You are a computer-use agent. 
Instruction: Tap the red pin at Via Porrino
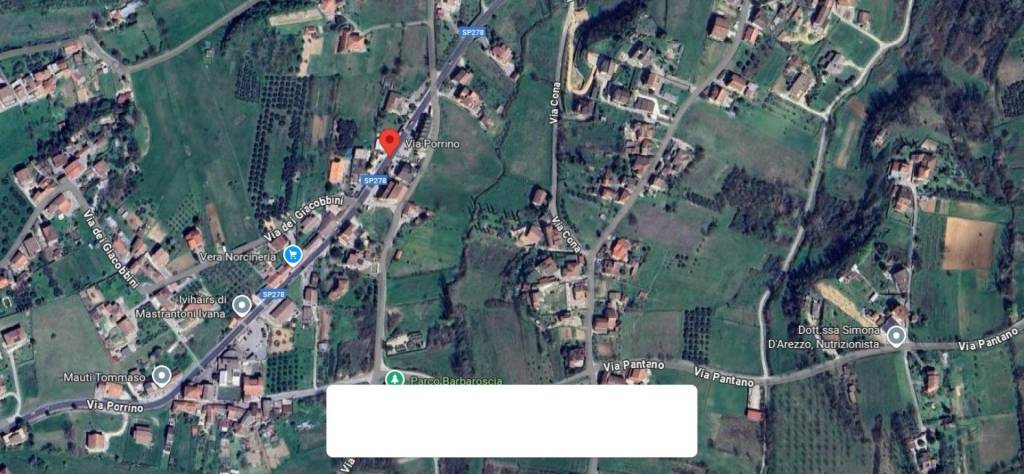point(390,141)
